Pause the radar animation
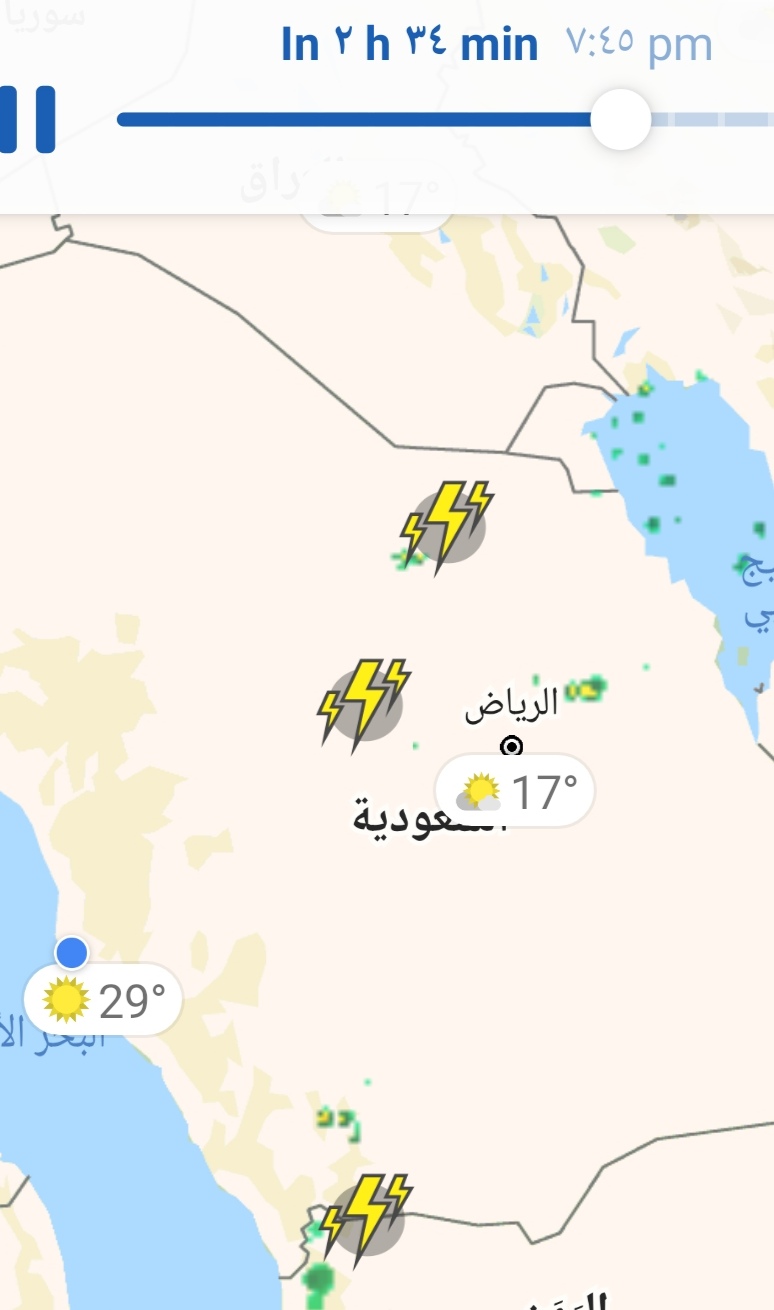The width and height of the screenshot is (774, 1310). point(26,119)
